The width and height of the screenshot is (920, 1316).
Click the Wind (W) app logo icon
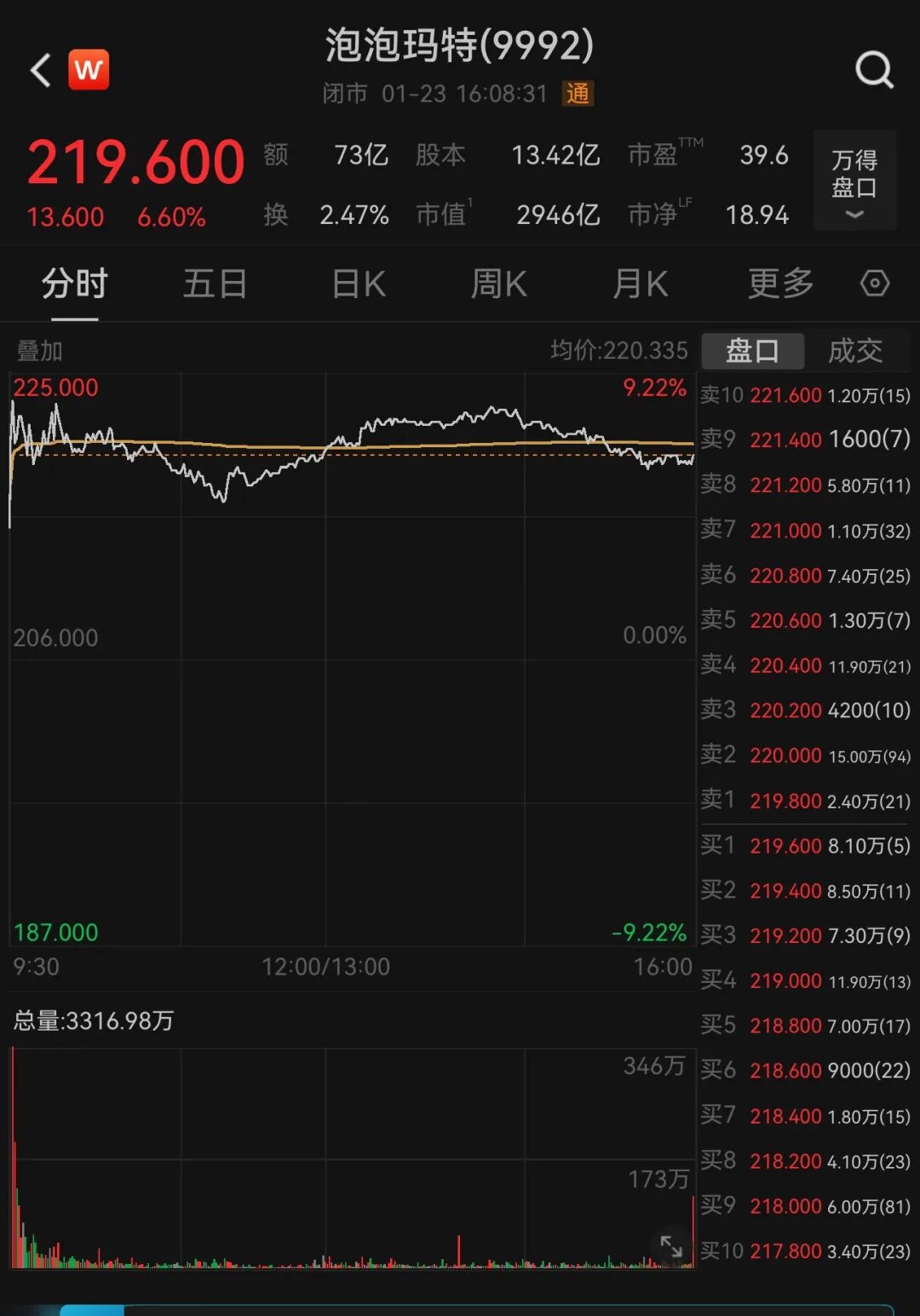(x=89, y=69)
